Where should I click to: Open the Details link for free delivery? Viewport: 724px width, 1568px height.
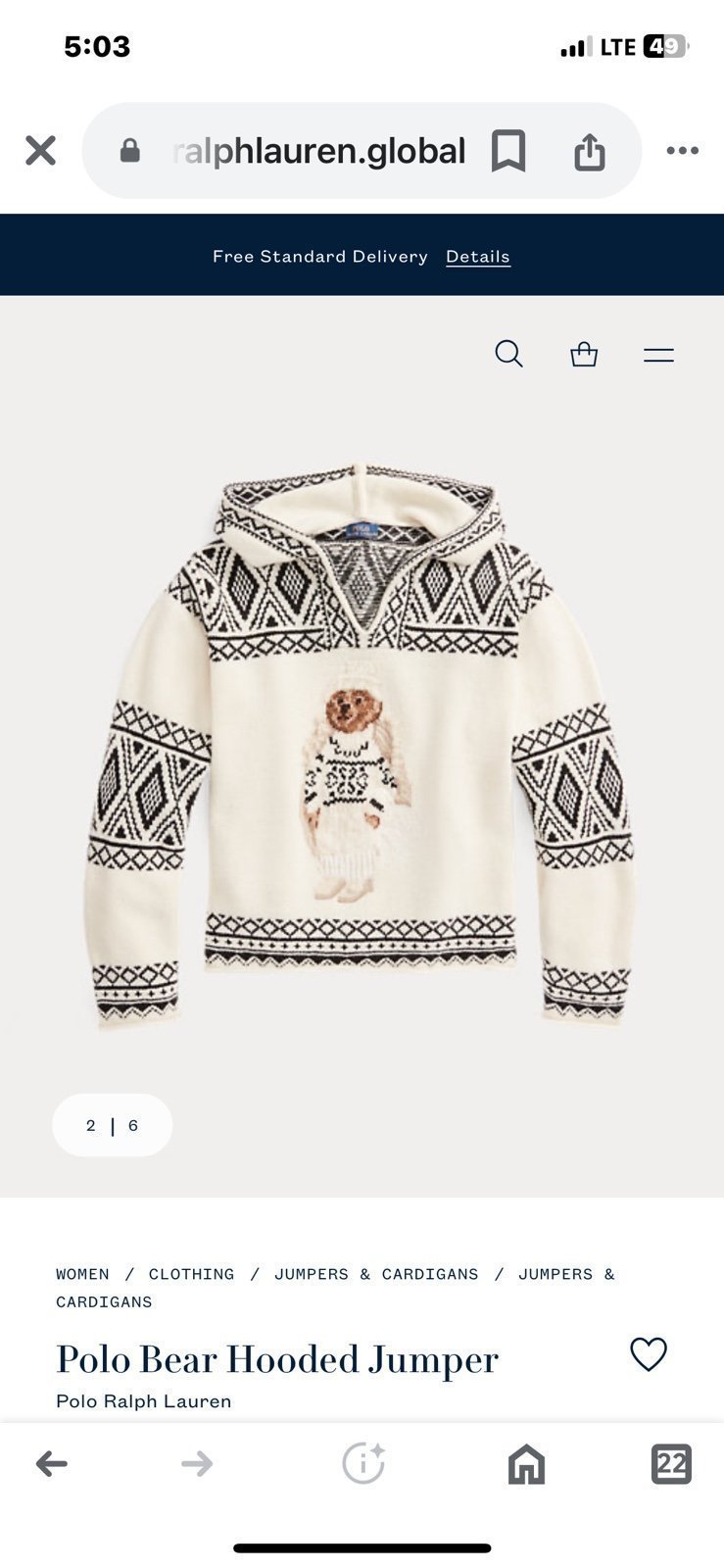[478, 257]
